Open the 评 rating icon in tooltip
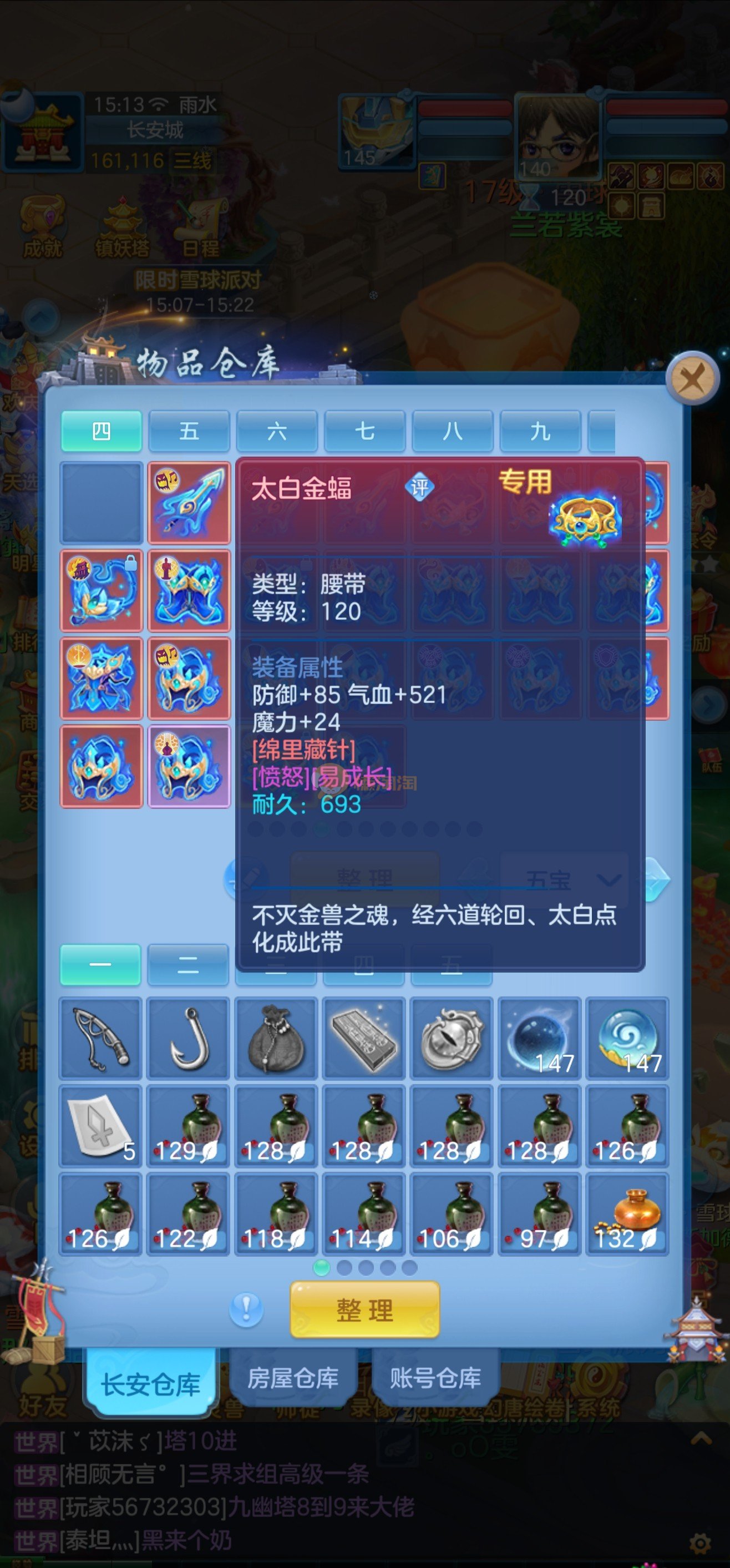 420,488
